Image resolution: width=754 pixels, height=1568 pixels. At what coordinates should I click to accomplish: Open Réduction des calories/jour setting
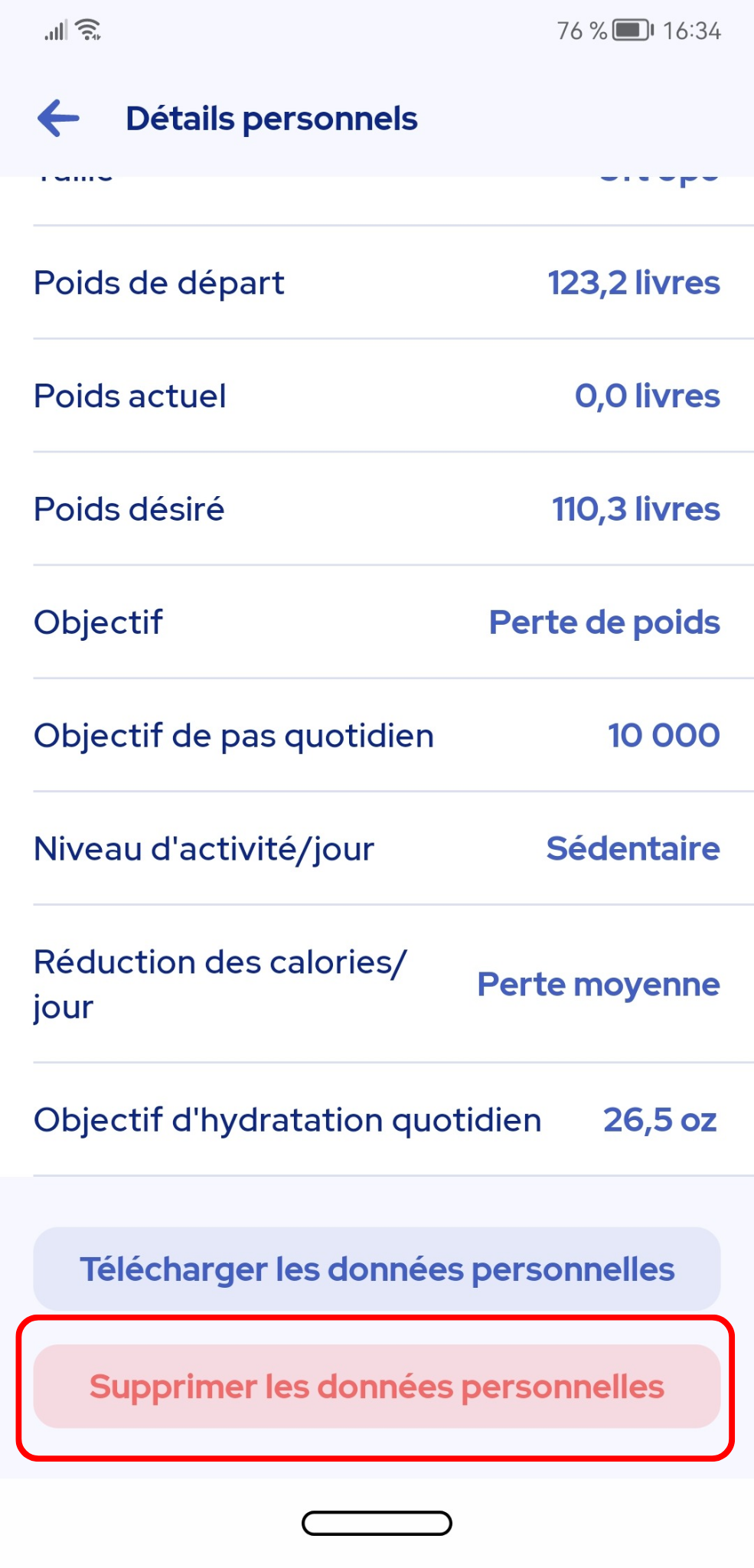coord(377,985)
